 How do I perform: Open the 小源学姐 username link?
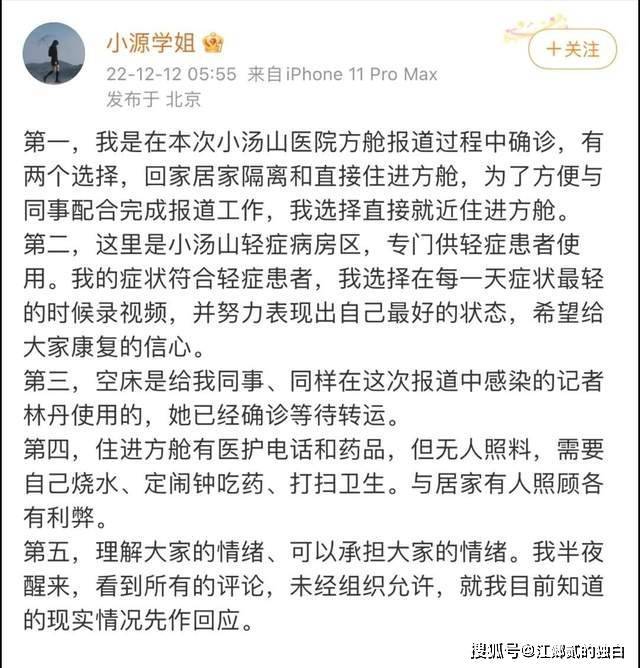click(x=151, y=43)
